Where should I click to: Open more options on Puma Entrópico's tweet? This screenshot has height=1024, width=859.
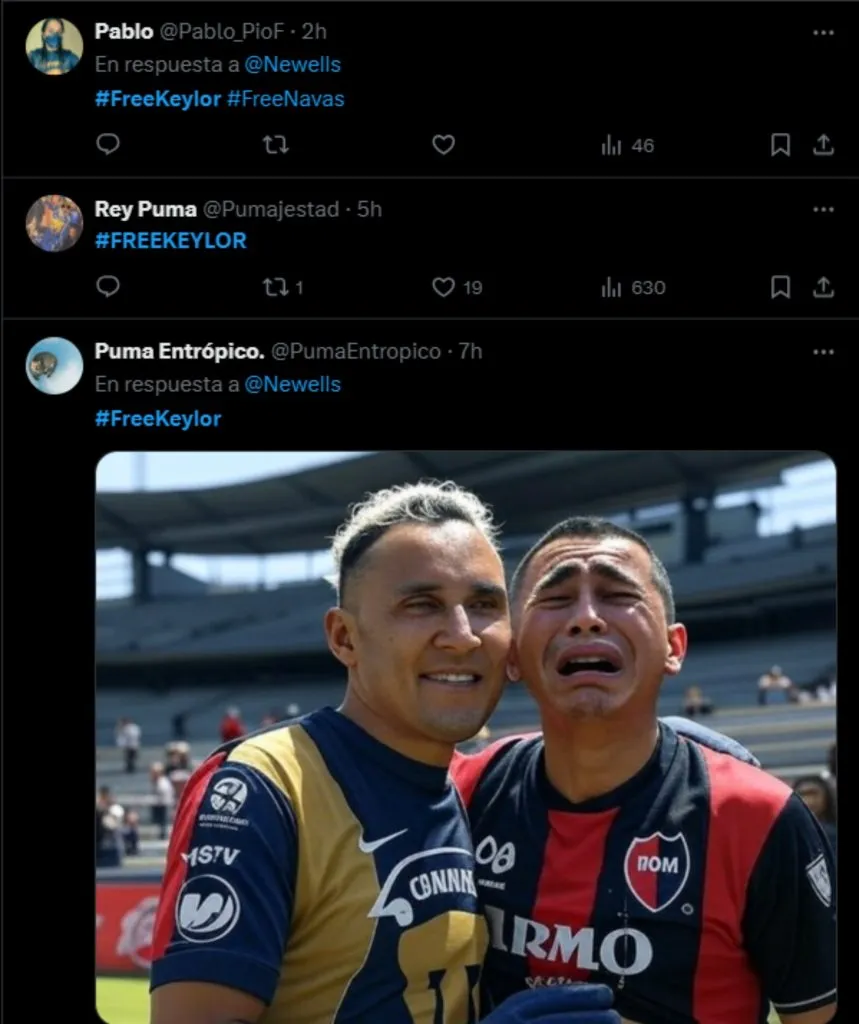click(x=823, y=350)
